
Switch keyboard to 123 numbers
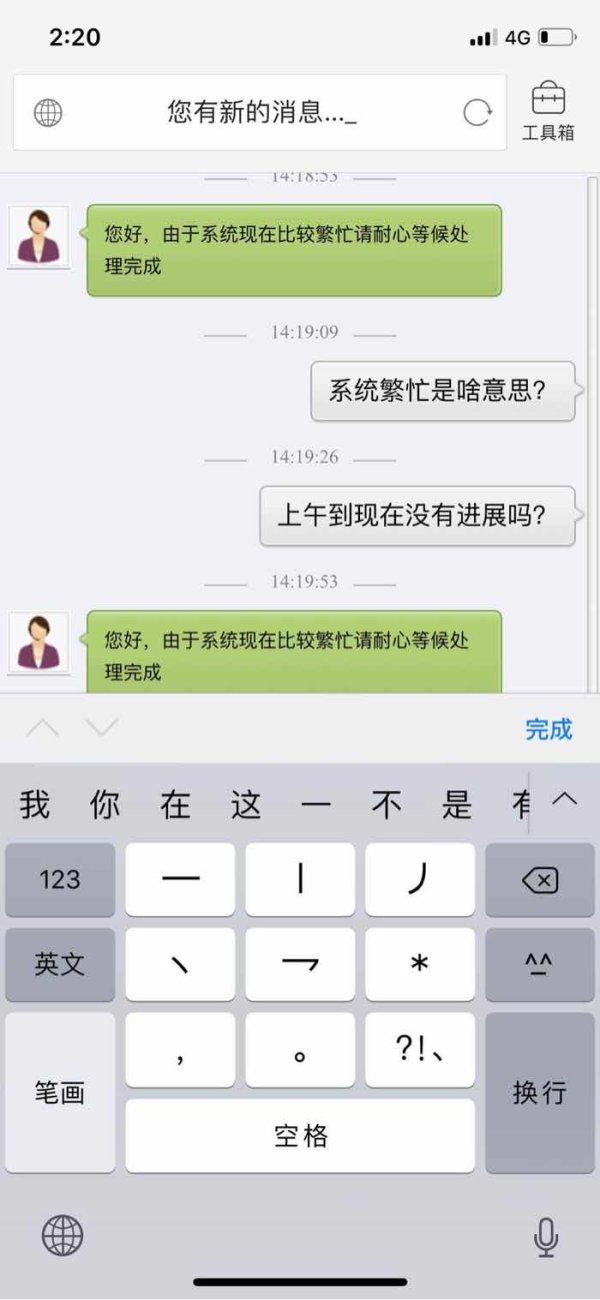pyautogui.click(x=60, y=880)
